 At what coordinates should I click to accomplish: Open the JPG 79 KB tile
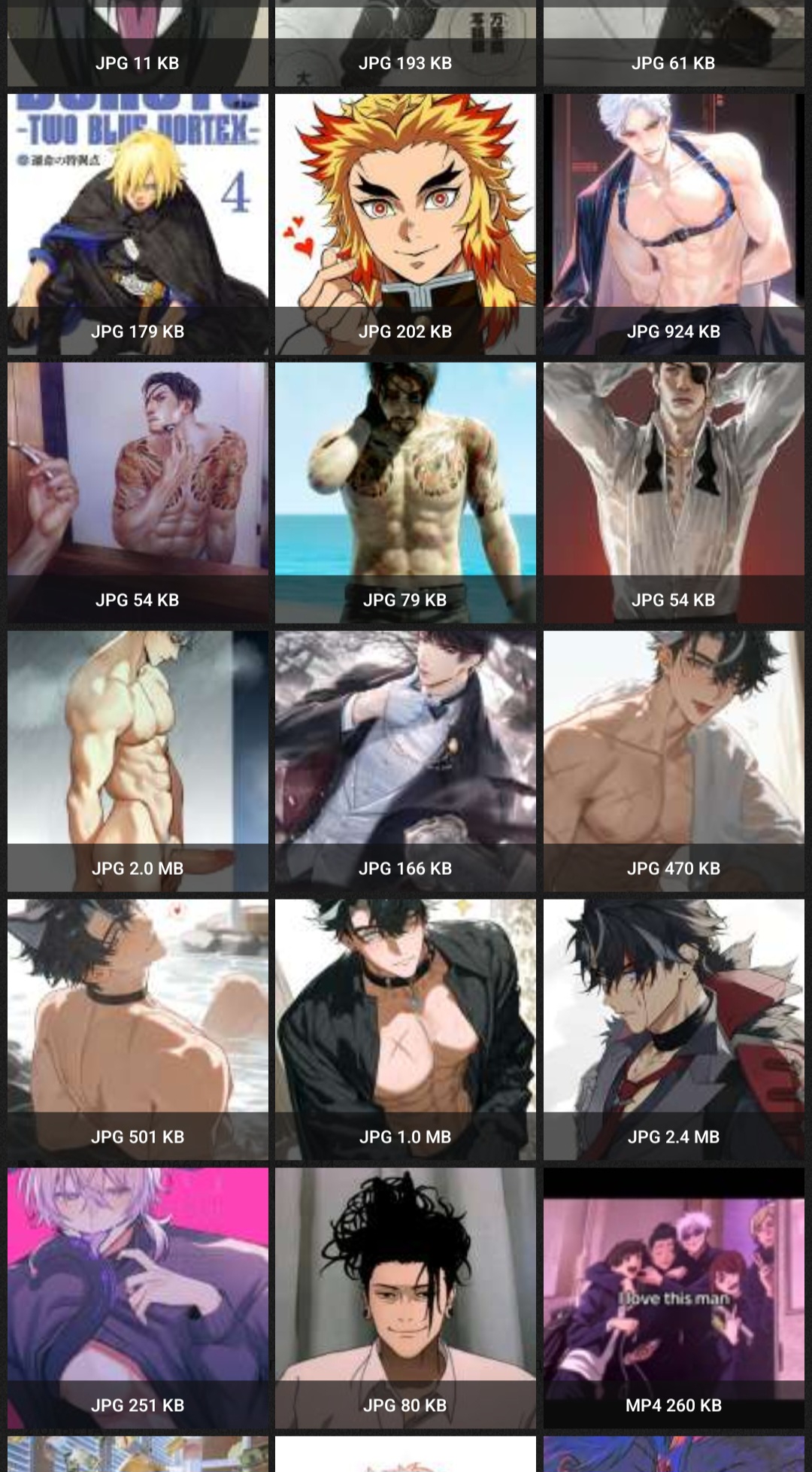click(x=405, y=493)
